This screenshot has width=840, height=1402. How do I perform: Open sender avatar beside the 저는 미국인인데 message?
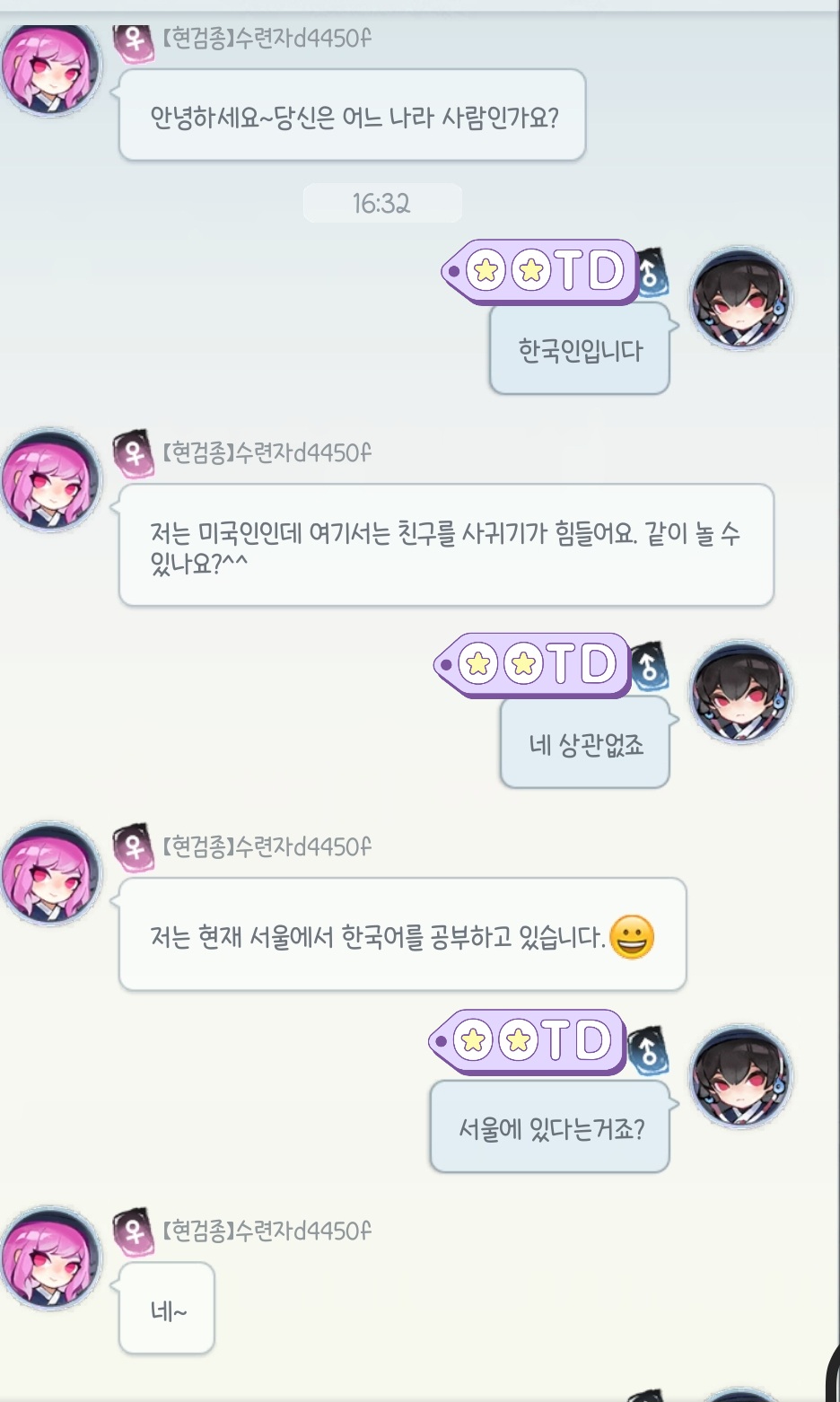[50, 481]
